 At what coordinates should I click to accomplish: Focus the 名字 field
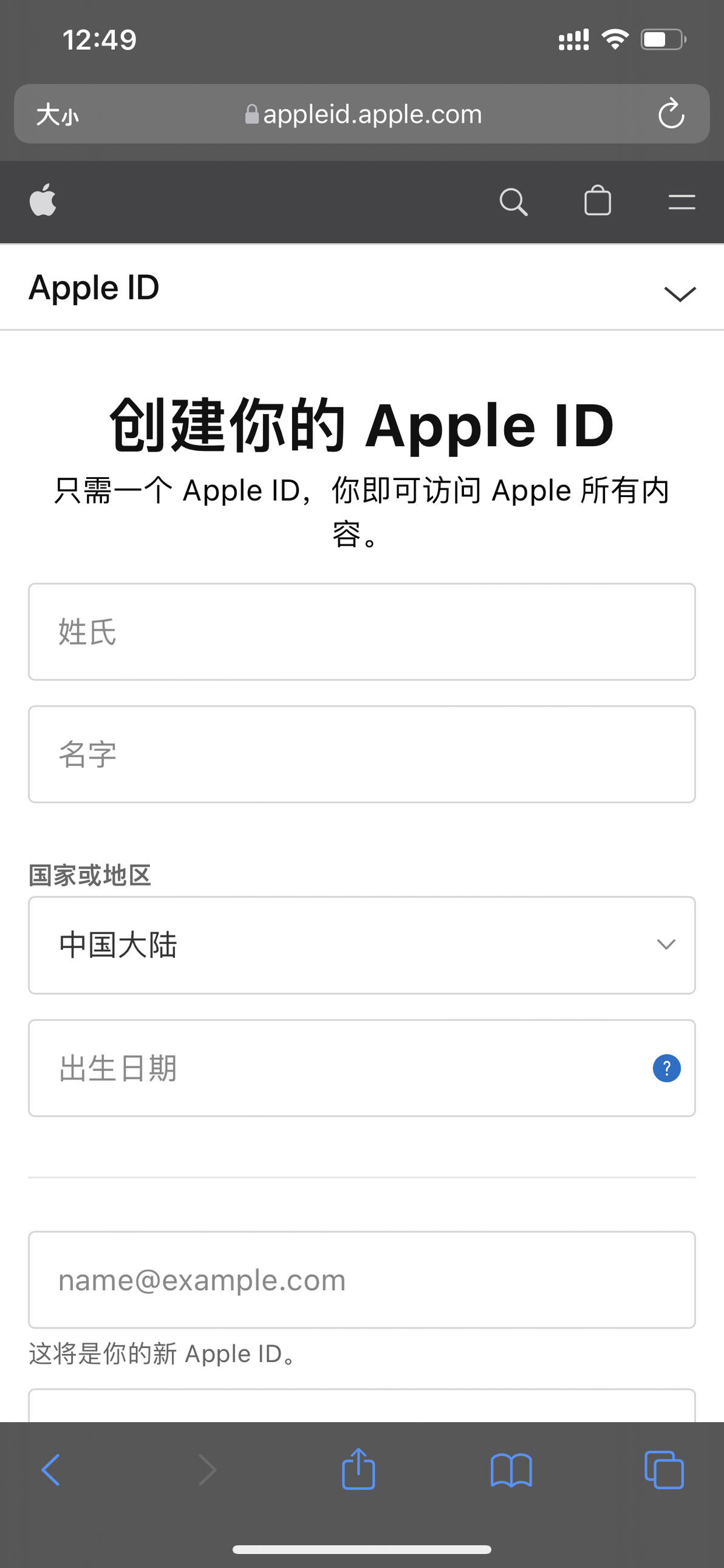pos(362,754)
